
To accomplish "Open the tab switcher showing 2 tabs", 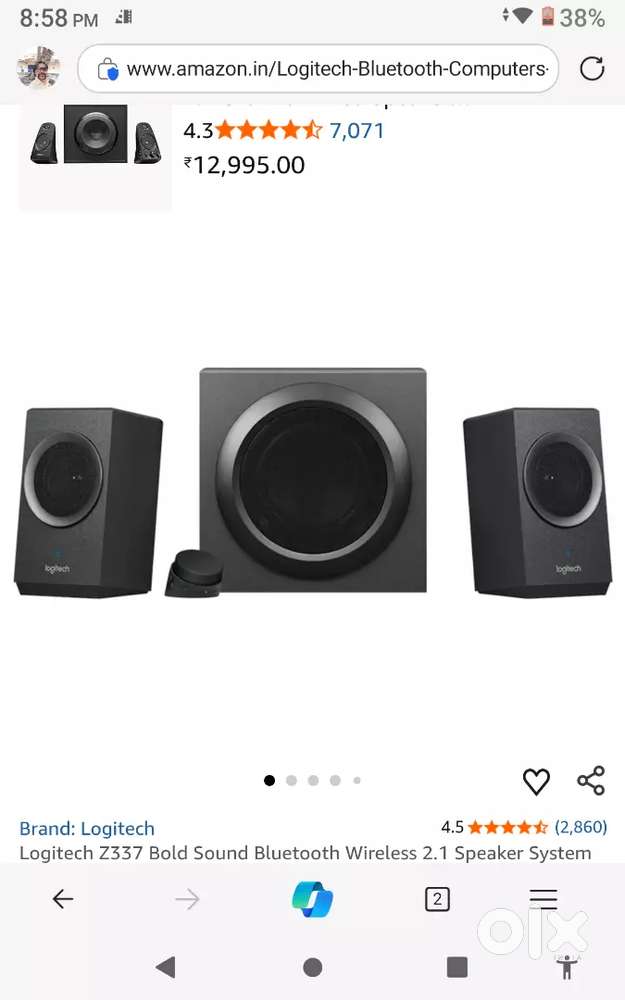I will coord(437,899).
